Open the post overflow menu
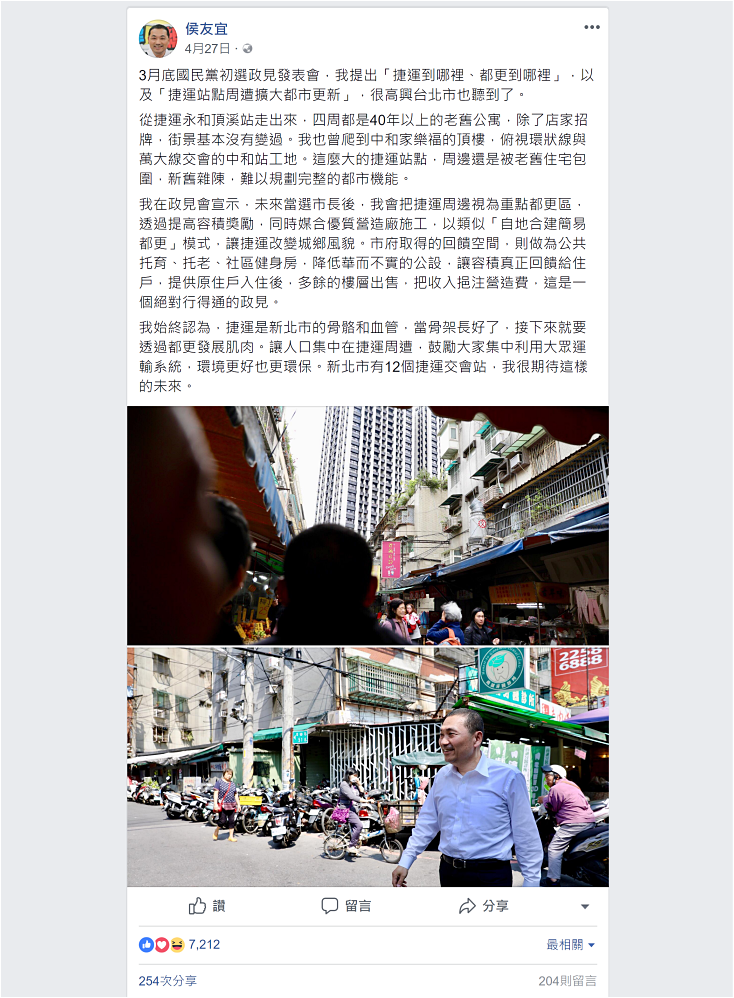734x998 pixels. [x=592, y=27]
